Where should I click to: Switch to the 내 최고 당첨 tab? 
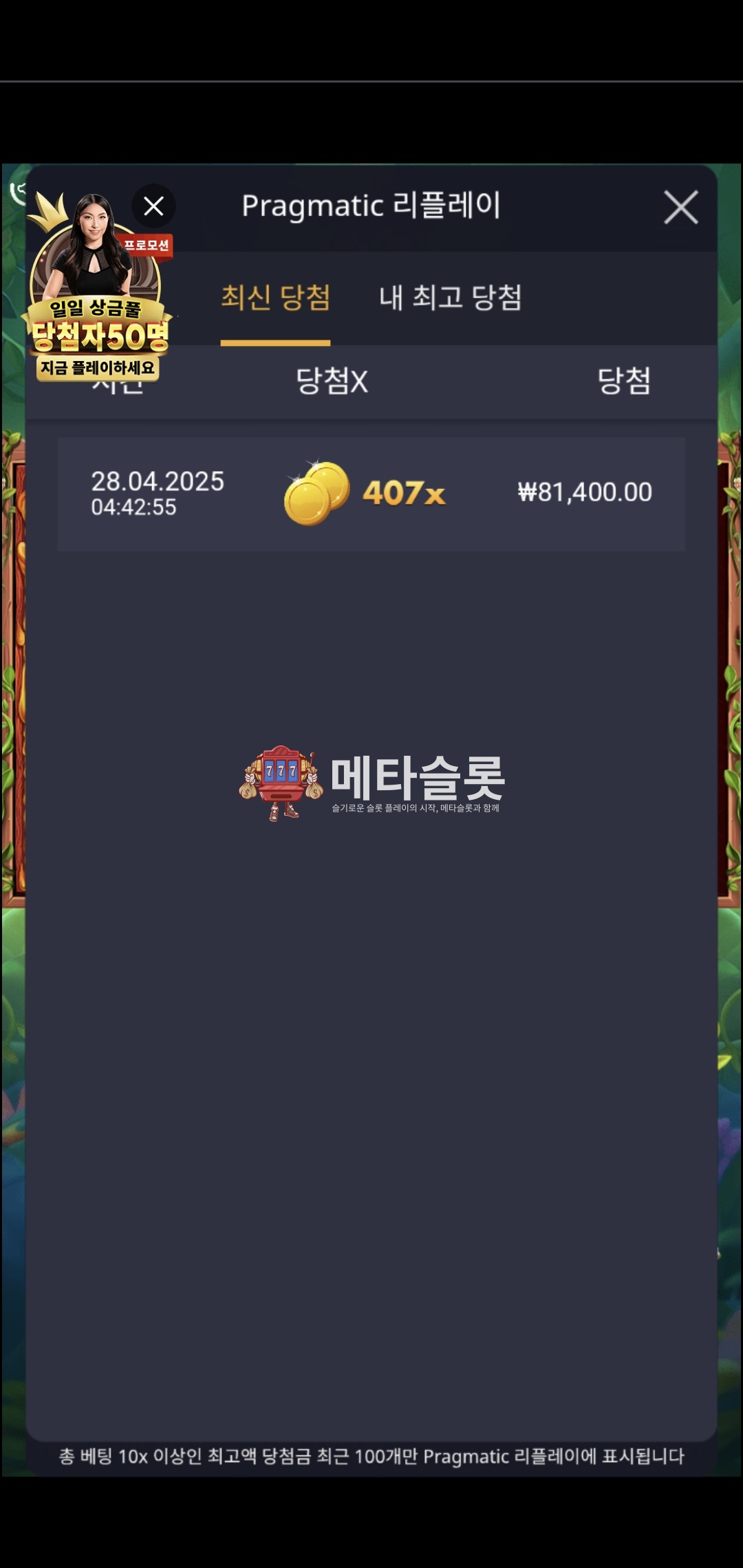click(x=450, y=298)
